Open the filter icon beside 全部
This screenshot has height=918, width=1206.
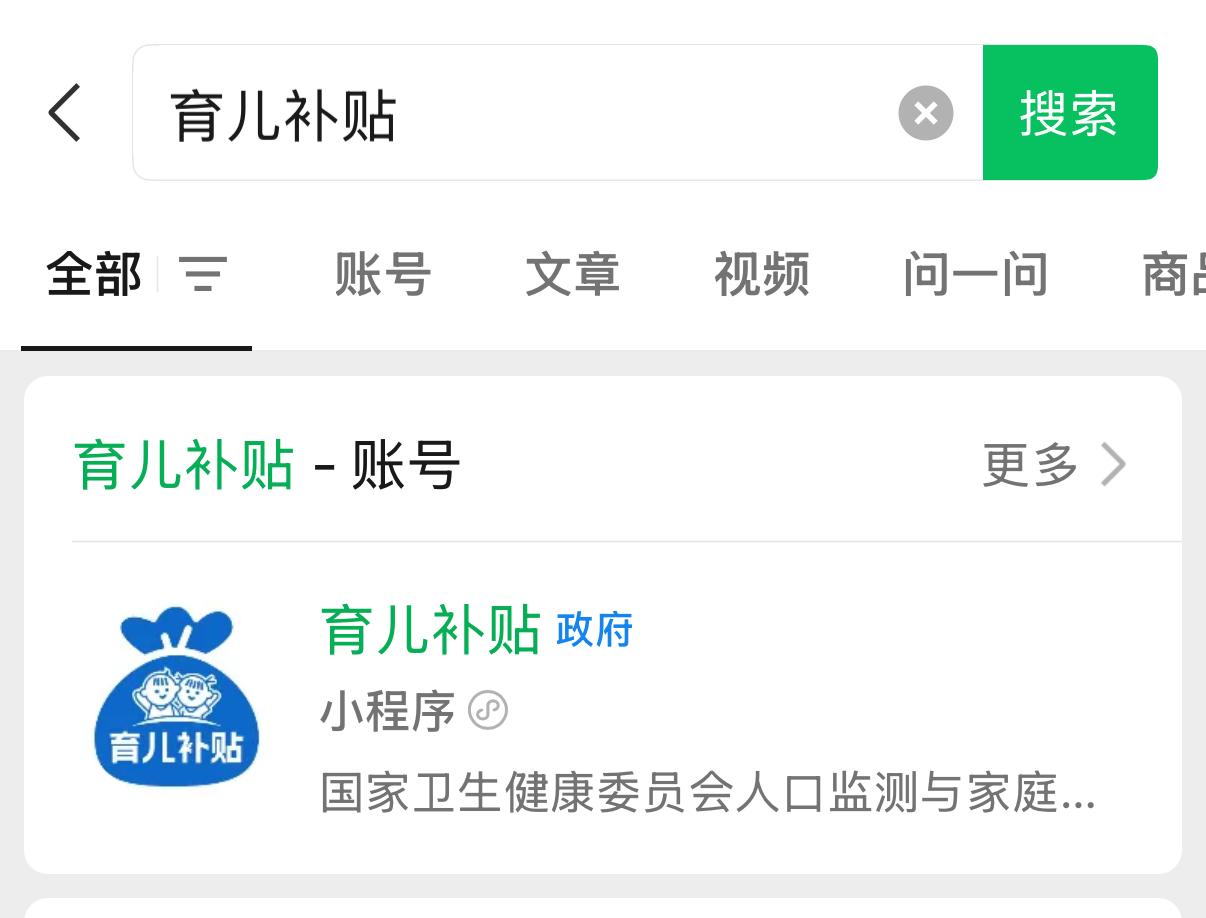[x=203, y=274]
